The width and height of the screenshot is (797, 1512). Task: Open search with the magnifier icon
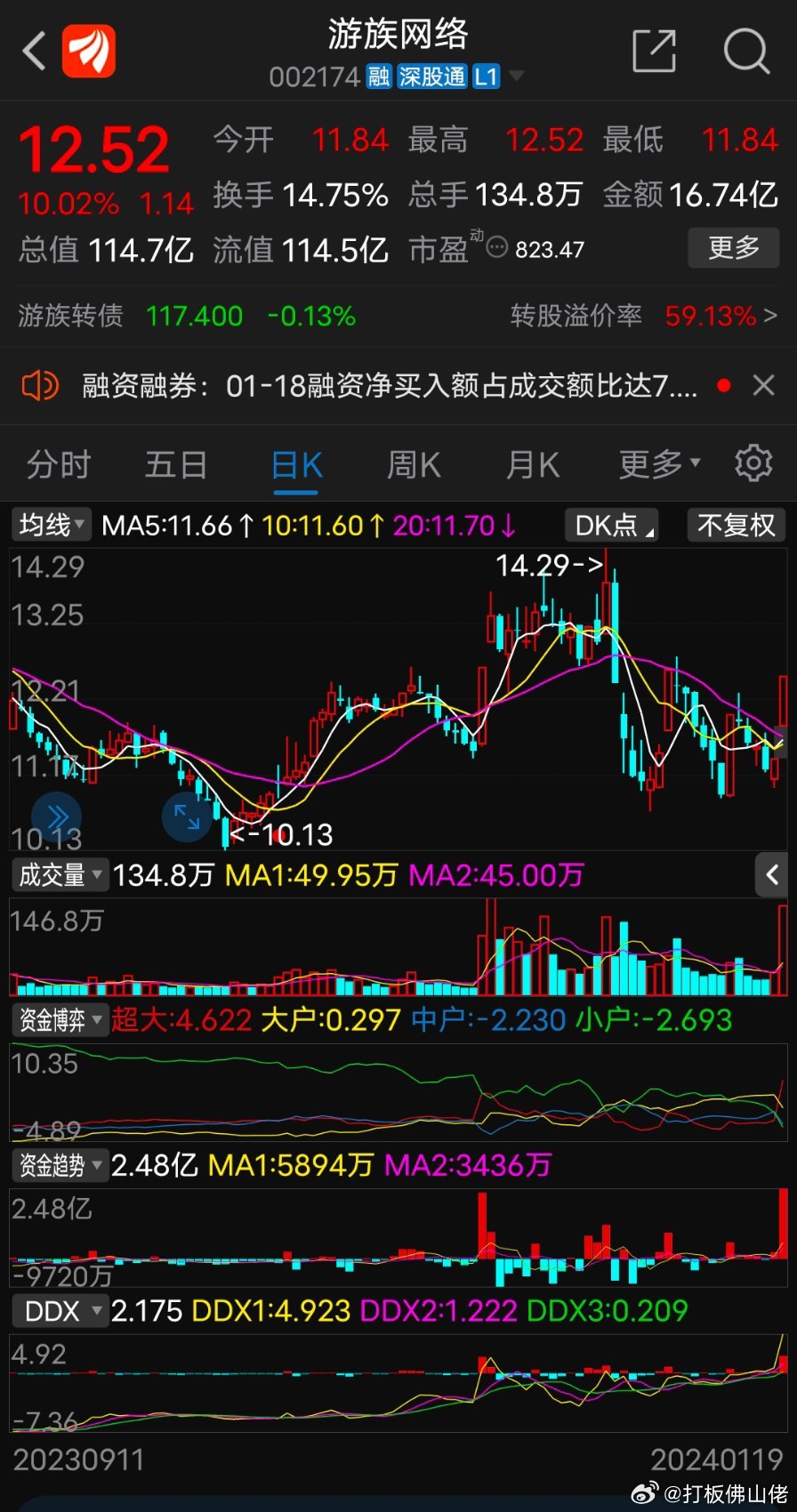coord(747,51)
